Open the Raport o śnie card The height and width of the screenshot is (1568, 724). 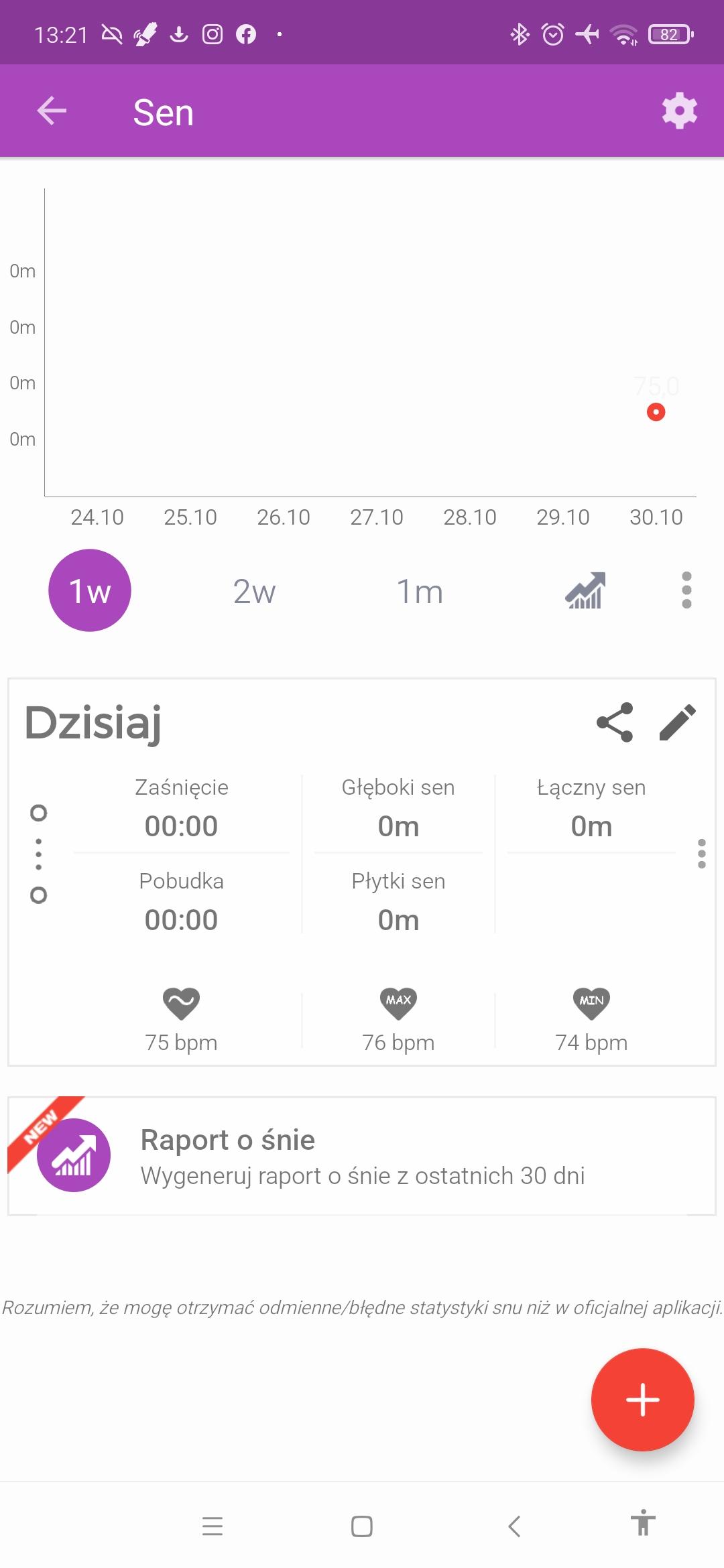coord(362,1156)
